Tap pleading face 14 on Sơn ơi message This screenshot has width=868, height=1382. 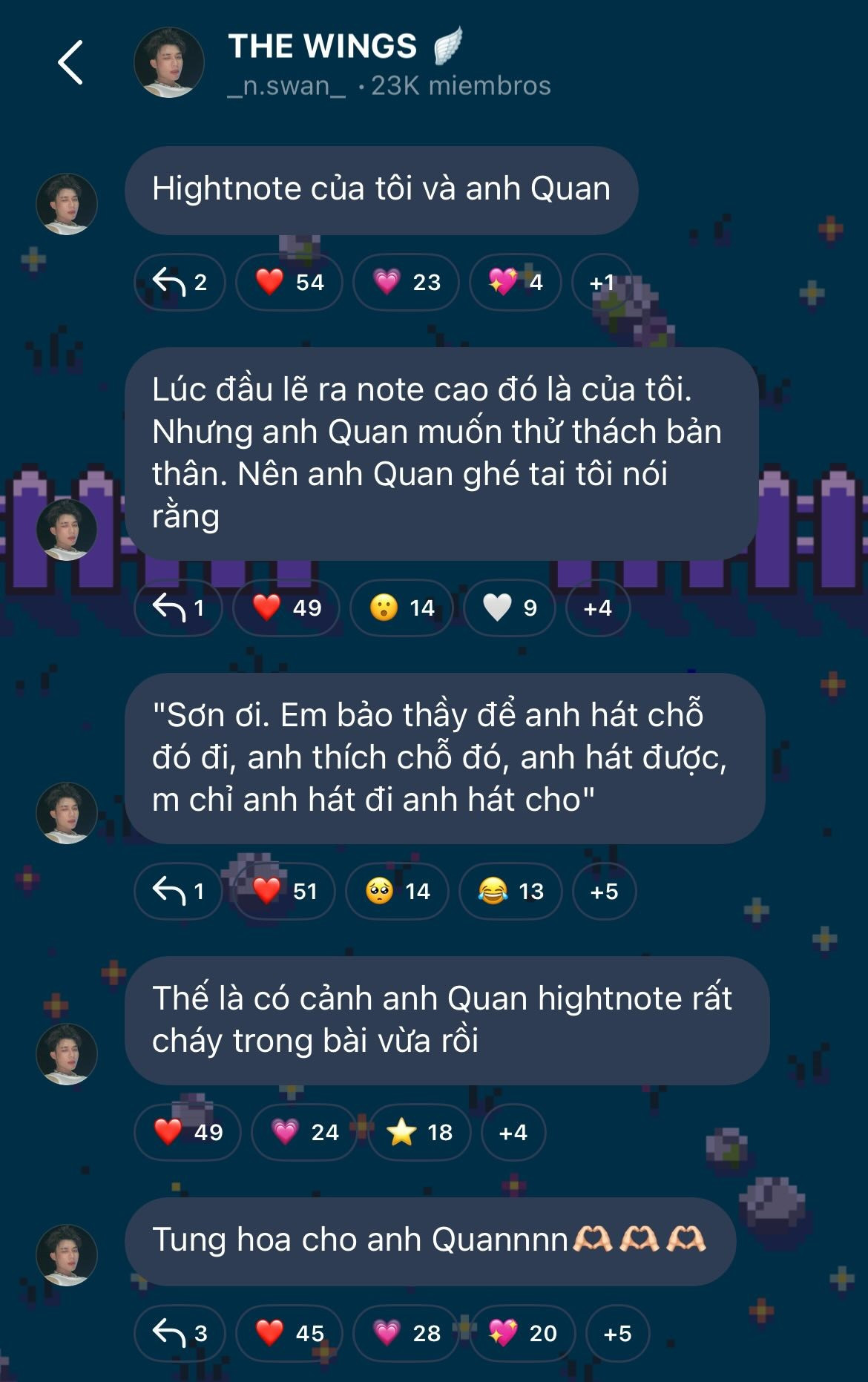(x=398, y=891)
